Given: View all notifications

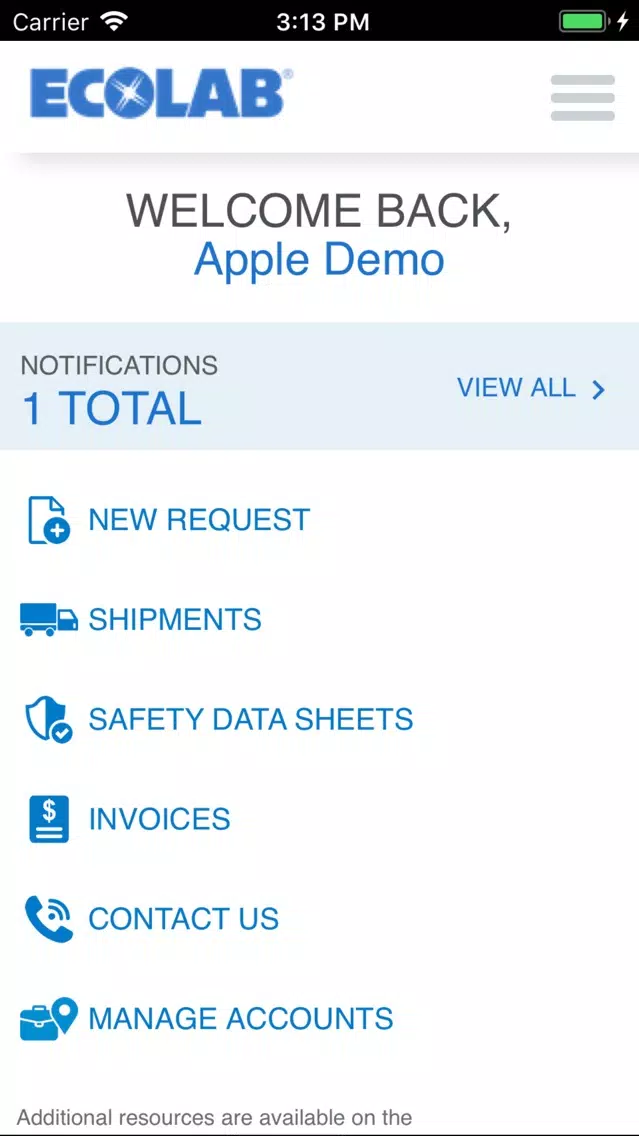Looking at the screenshot, I should (531, 388).
